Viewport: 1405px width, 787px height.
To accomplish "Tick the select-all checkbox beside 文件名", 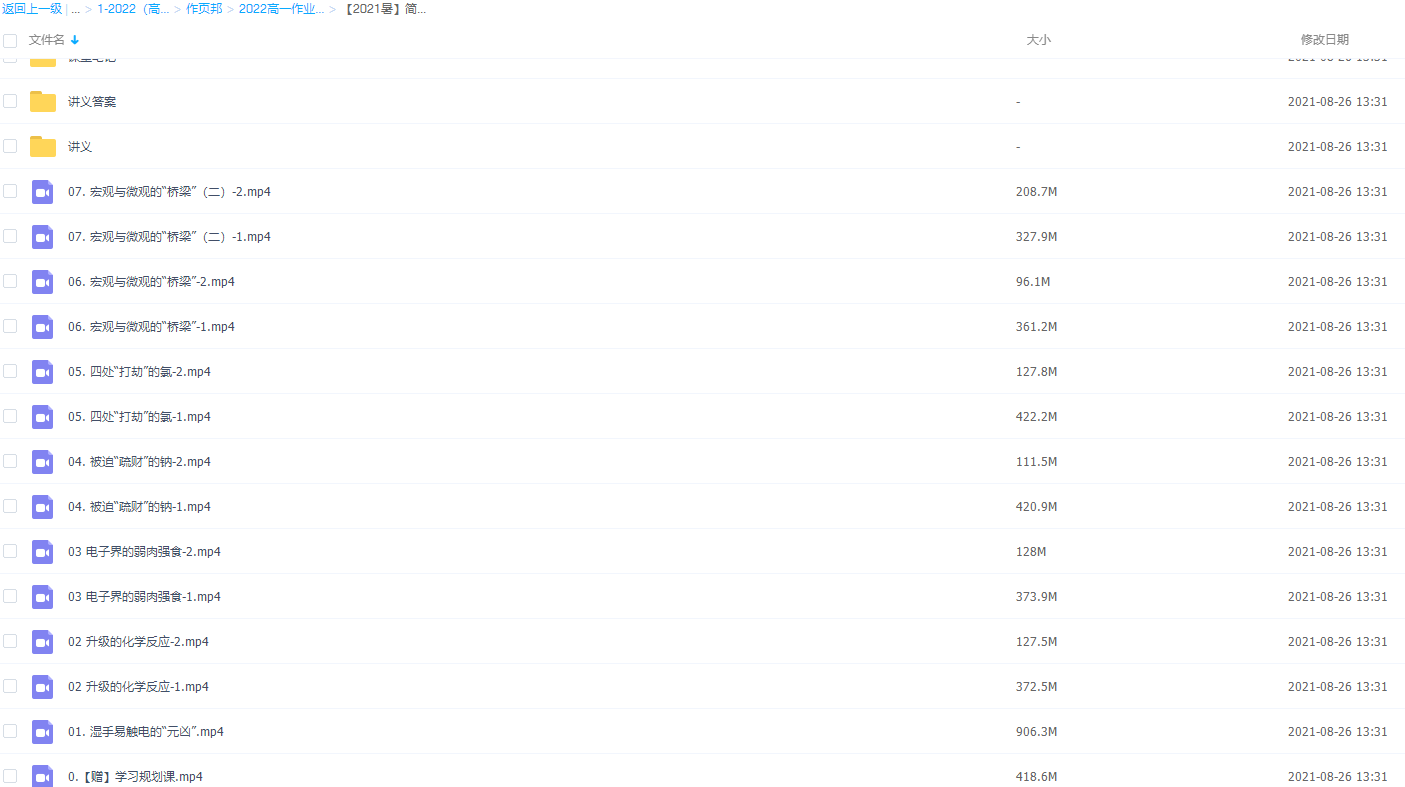I will (10, 41).
